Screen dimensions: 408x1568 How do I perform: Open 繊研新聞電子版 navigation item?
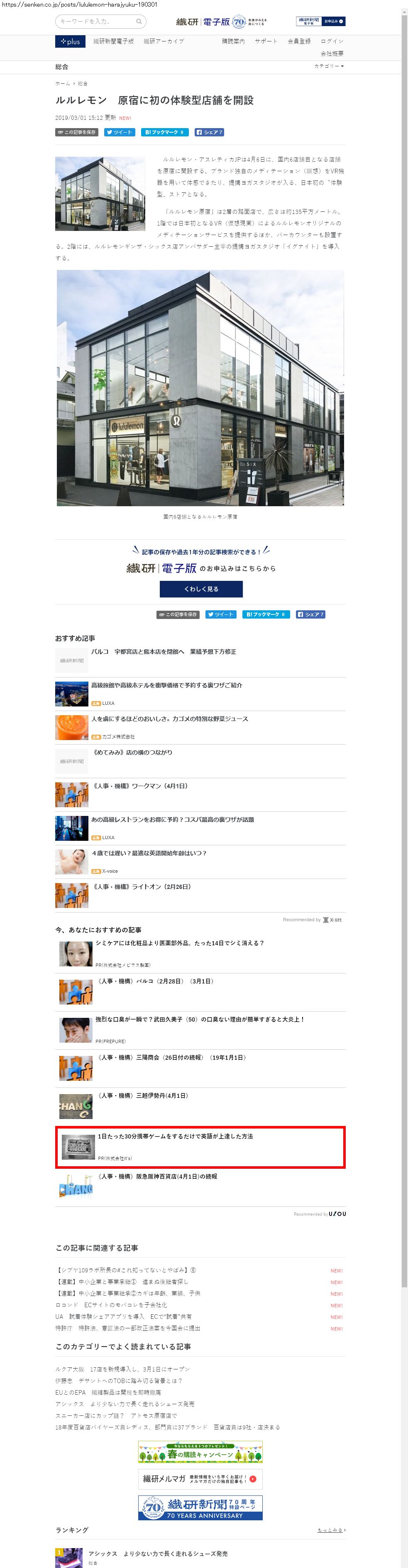113,41
